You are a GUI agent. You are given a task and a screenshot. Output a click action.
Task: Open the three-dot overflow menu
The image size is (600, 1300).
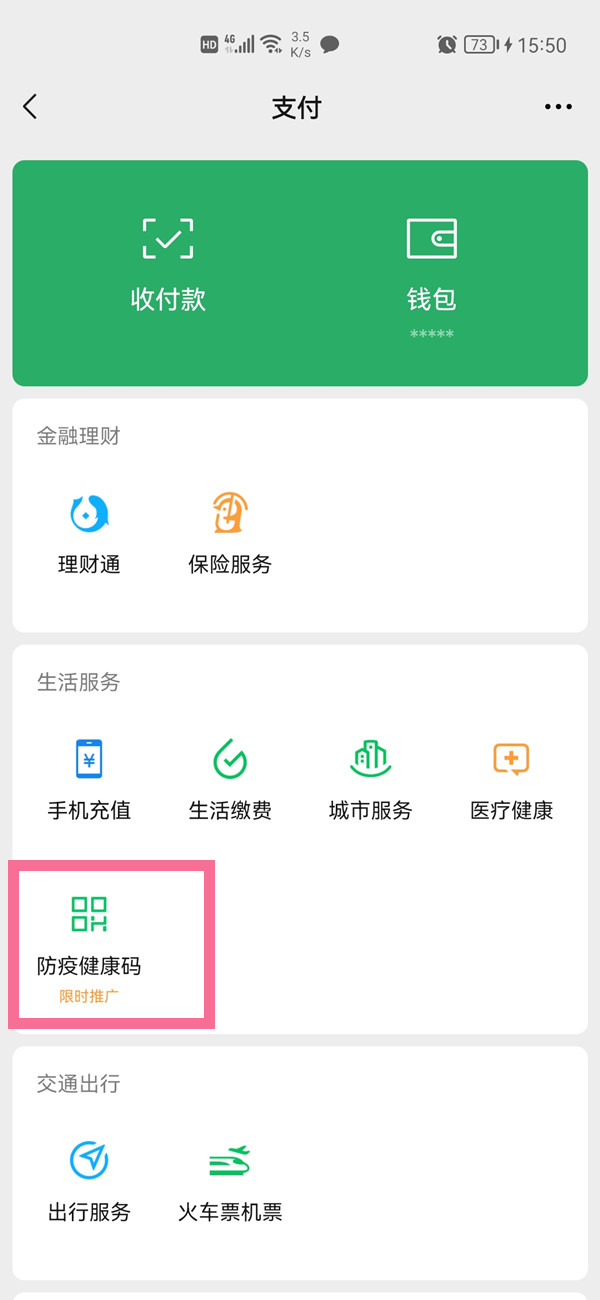[558, 107]
